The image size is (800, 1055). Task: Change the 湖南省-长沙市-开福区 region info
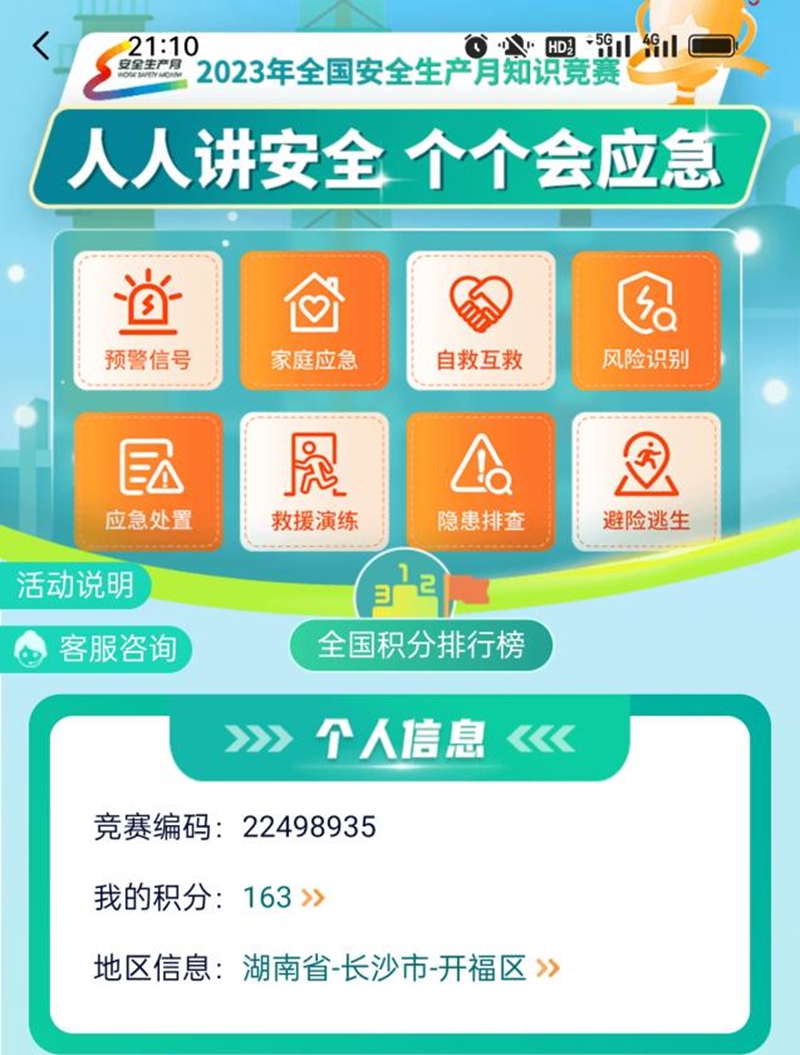click(400, 967)
